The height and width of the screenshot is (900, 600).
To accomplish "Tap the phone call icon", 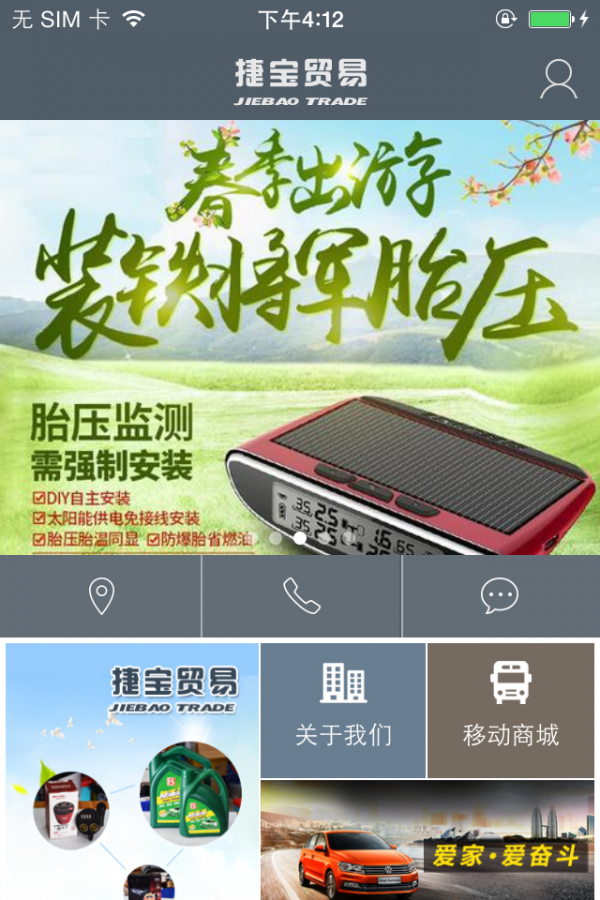I will 301,596.
